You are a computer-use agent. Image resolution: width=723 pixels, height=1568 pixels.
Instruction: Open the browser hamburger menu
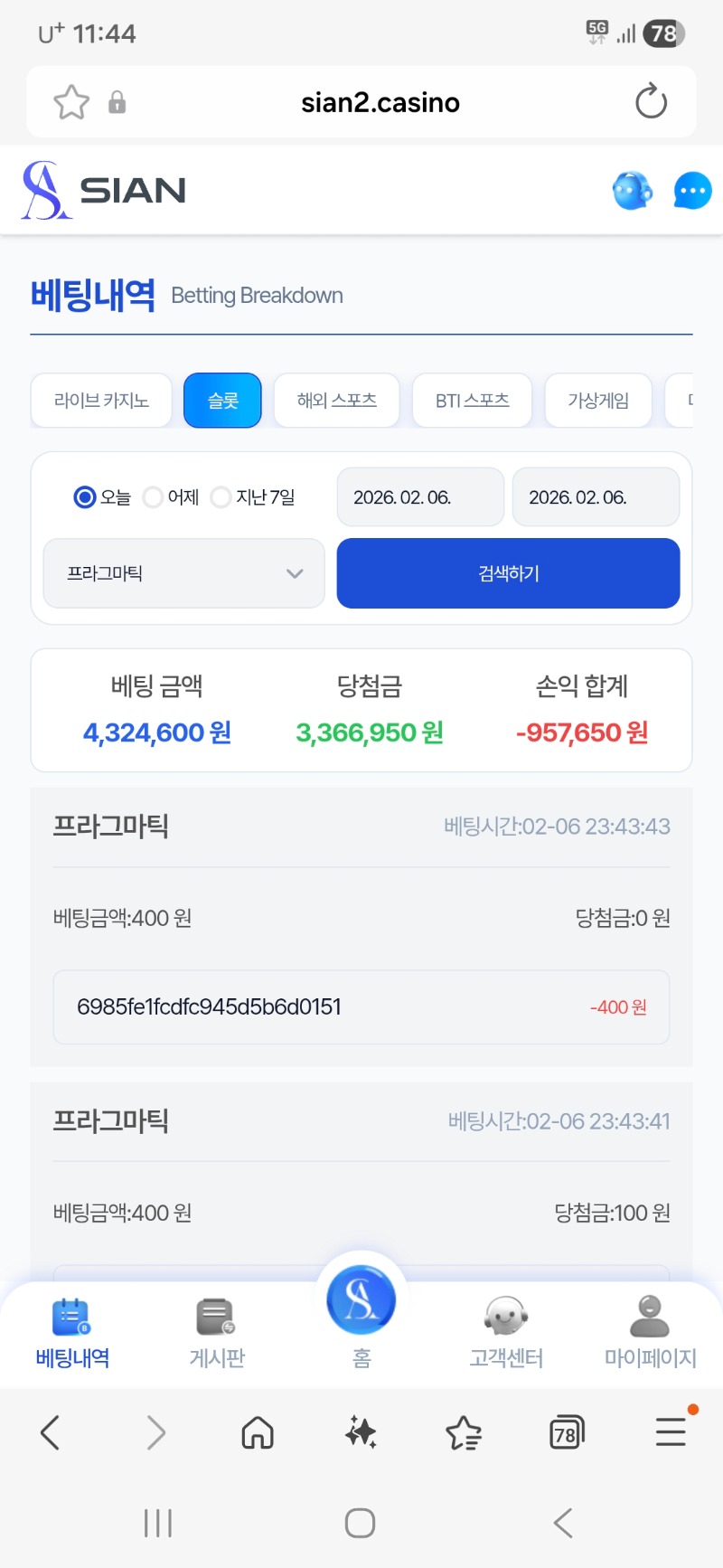(x=671, y=1432)
